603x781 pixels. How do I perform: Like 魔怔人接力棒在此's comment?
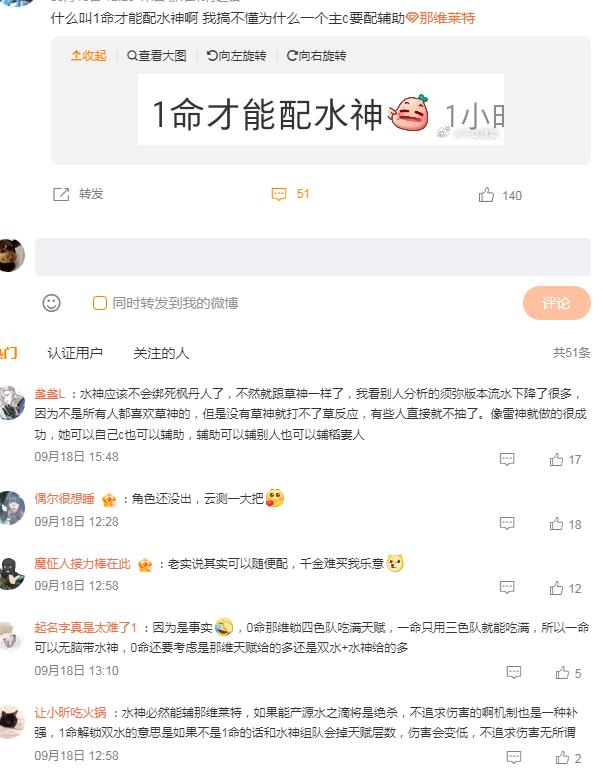click(565, 588)
